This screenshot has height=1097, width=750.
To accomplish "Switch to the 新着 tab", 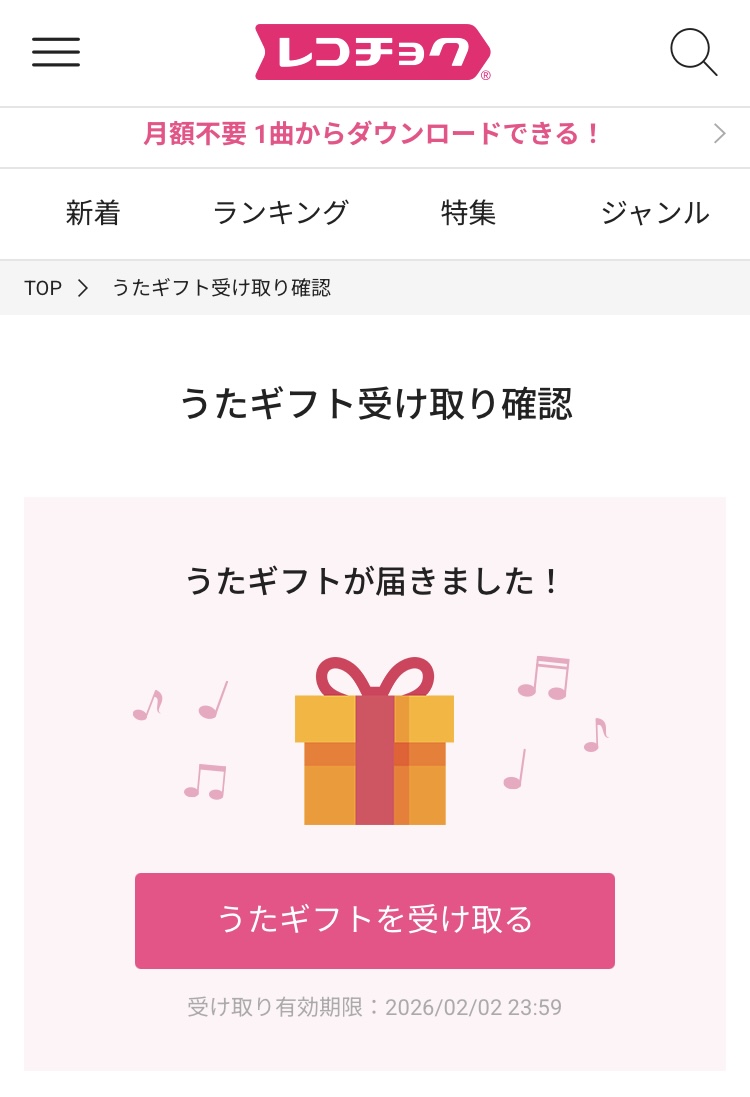I will [93, 213].
